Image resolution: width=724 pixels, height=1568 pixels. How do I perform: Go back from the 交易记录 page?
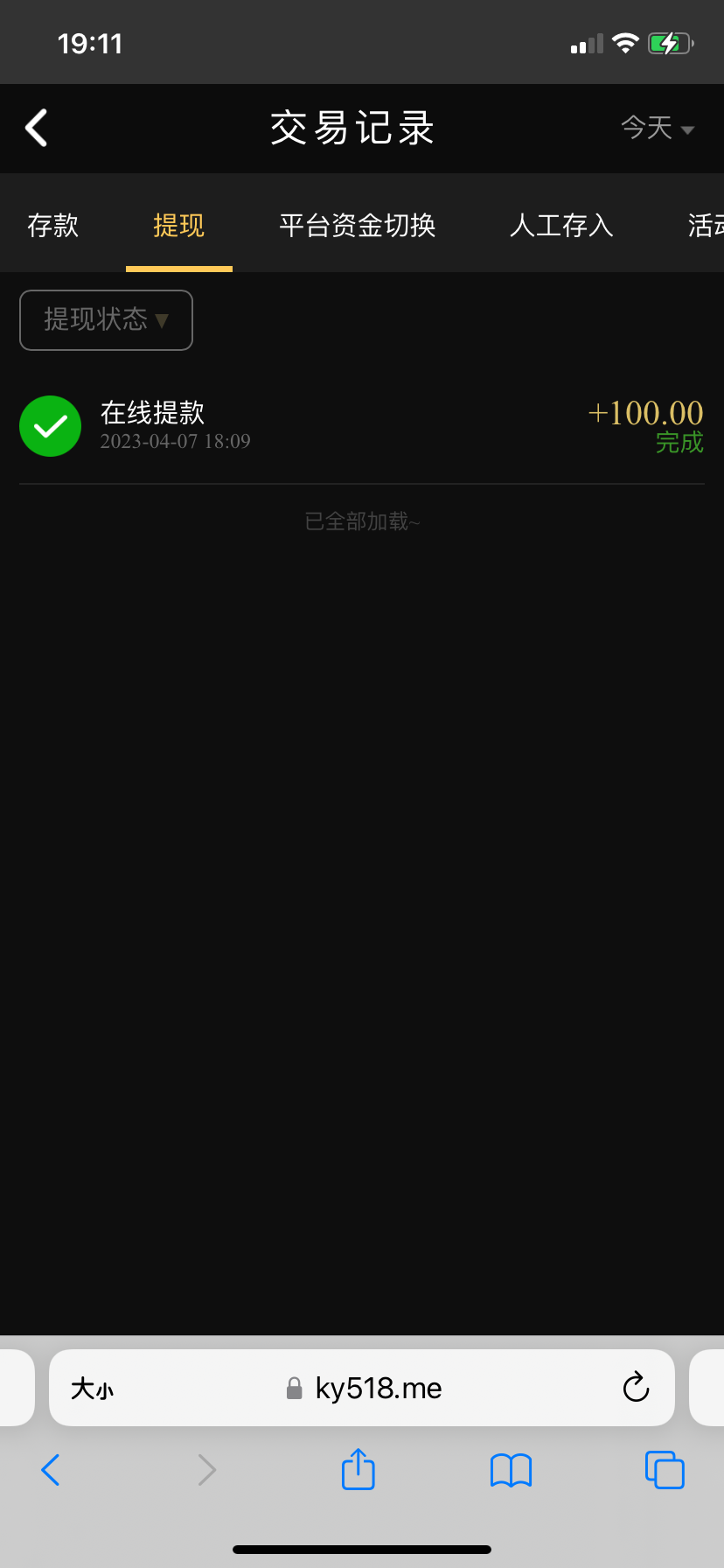tap(37, 128)
